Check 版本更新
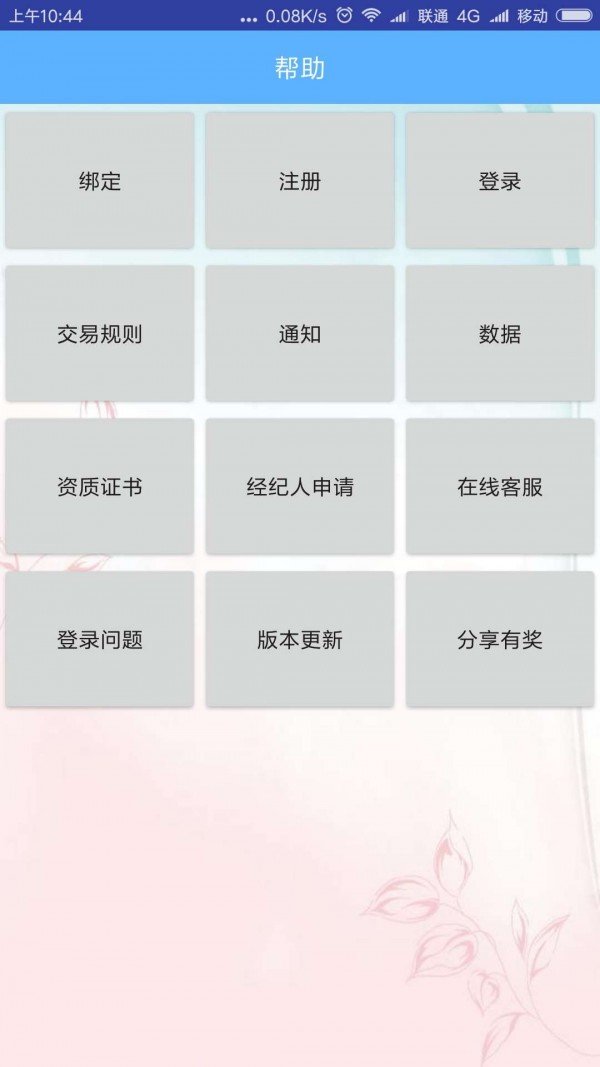Screen dimensions: 600x1067 (300, 640)
